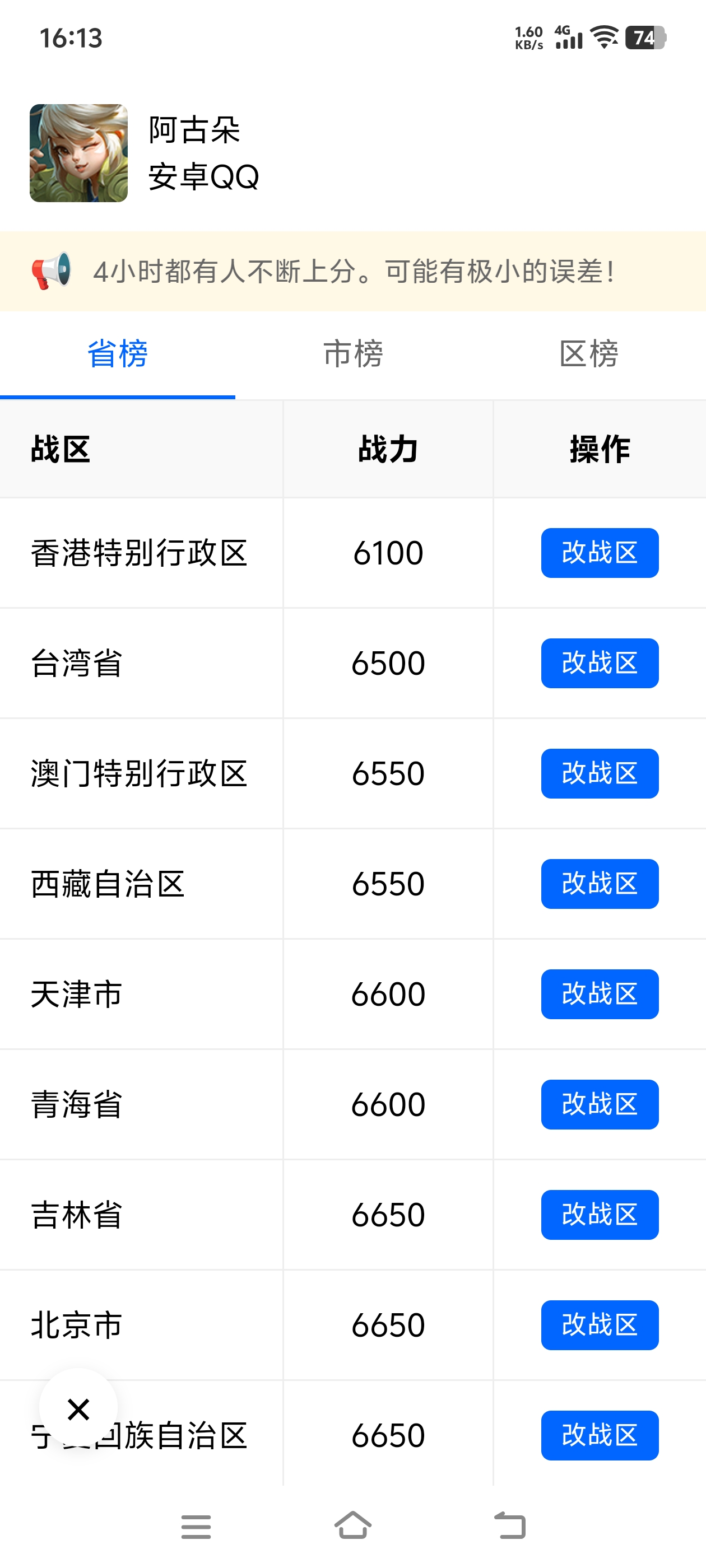
Task: Dismiss the floating X close button
Action: point(78,1408)
